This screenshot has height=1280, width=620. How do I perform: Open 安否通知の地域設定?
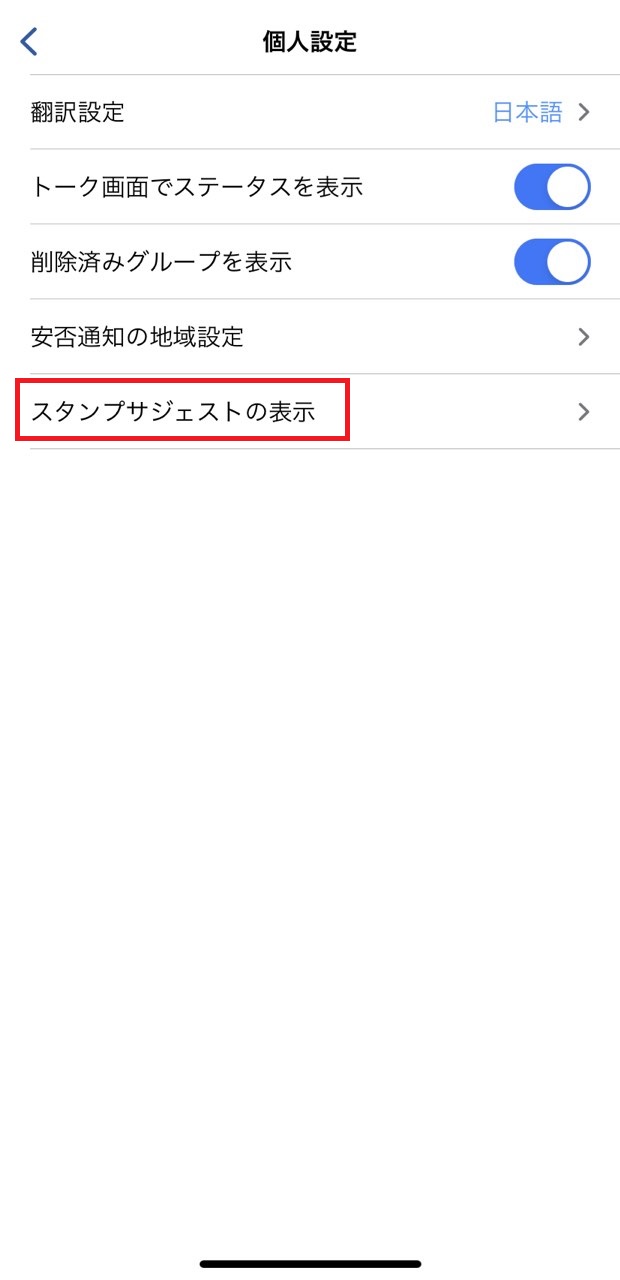tap(310, 337)
